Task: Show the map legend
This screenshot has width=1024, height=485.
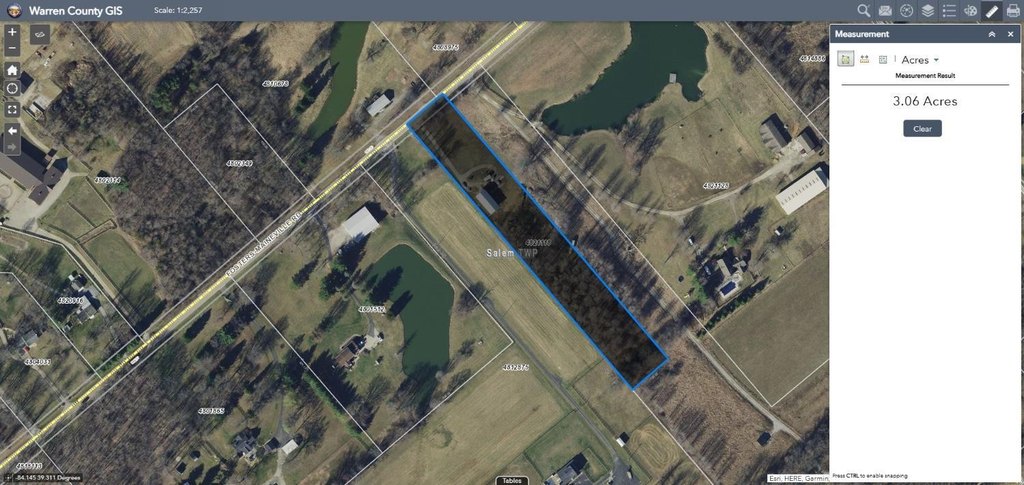Action: click(x=949, y=11)
